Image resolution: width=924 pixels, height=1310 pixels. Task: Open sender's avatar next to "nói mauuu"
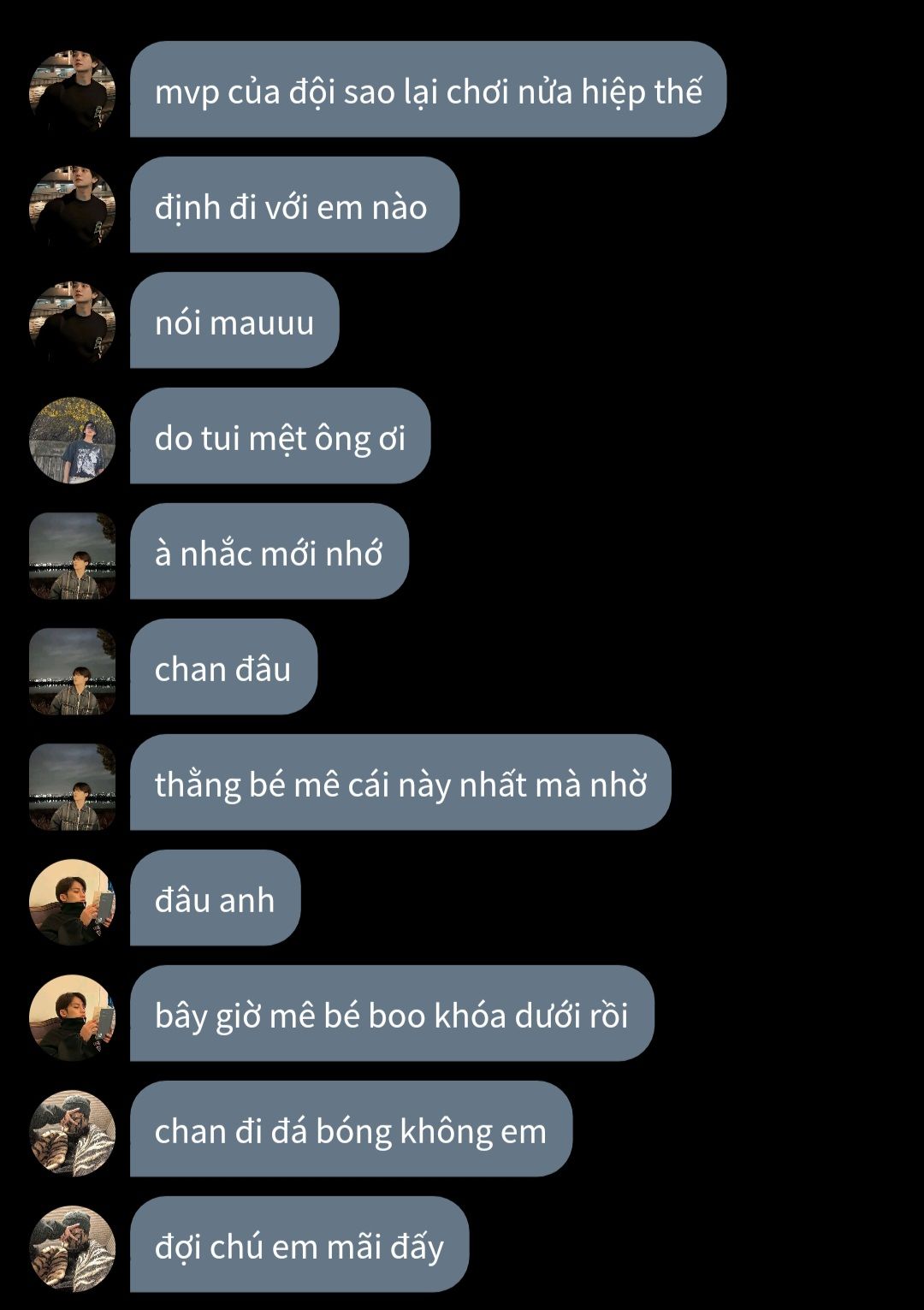pyautogui.click(x=73, y=324)
